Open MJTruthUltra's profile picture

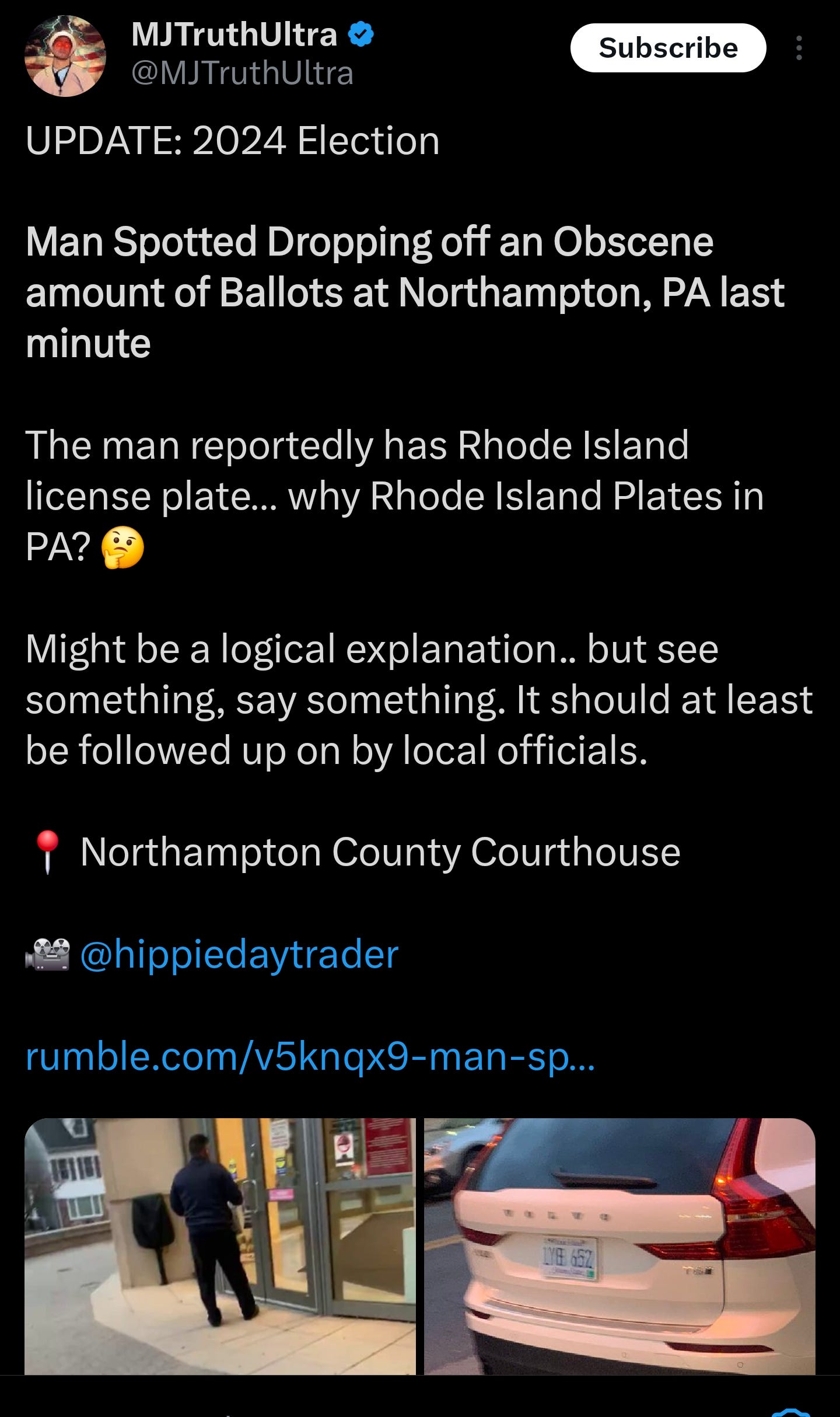[65, 56]
